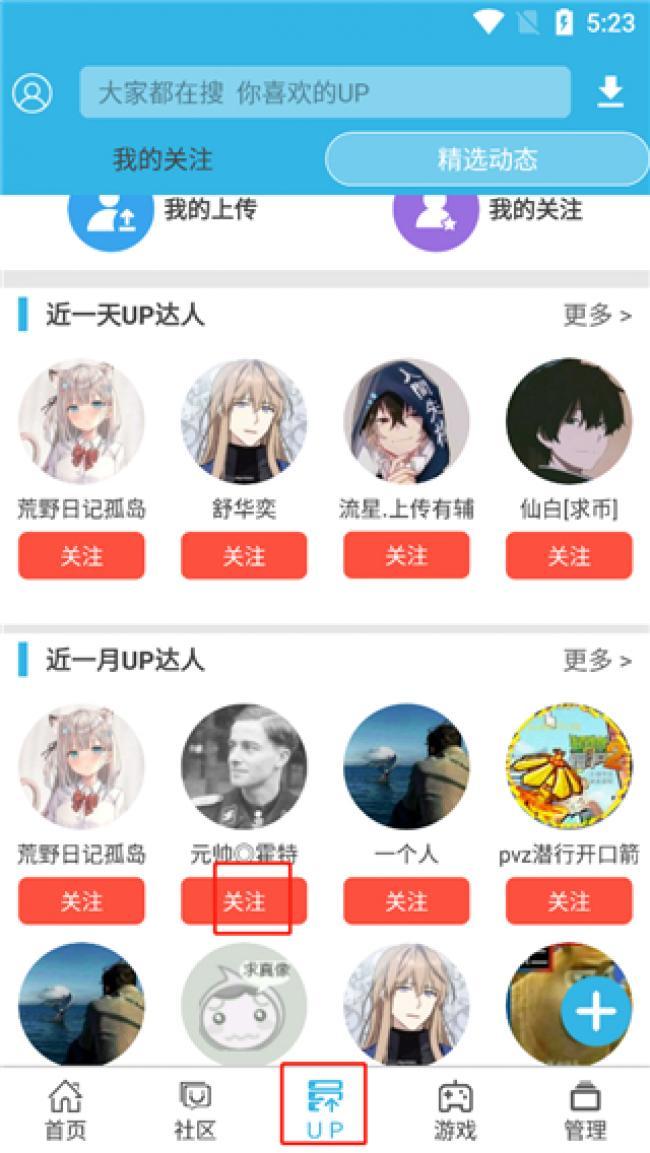Tap the floating plus button
This screenshot has height=1153, width=650.
click(596, 1013)
